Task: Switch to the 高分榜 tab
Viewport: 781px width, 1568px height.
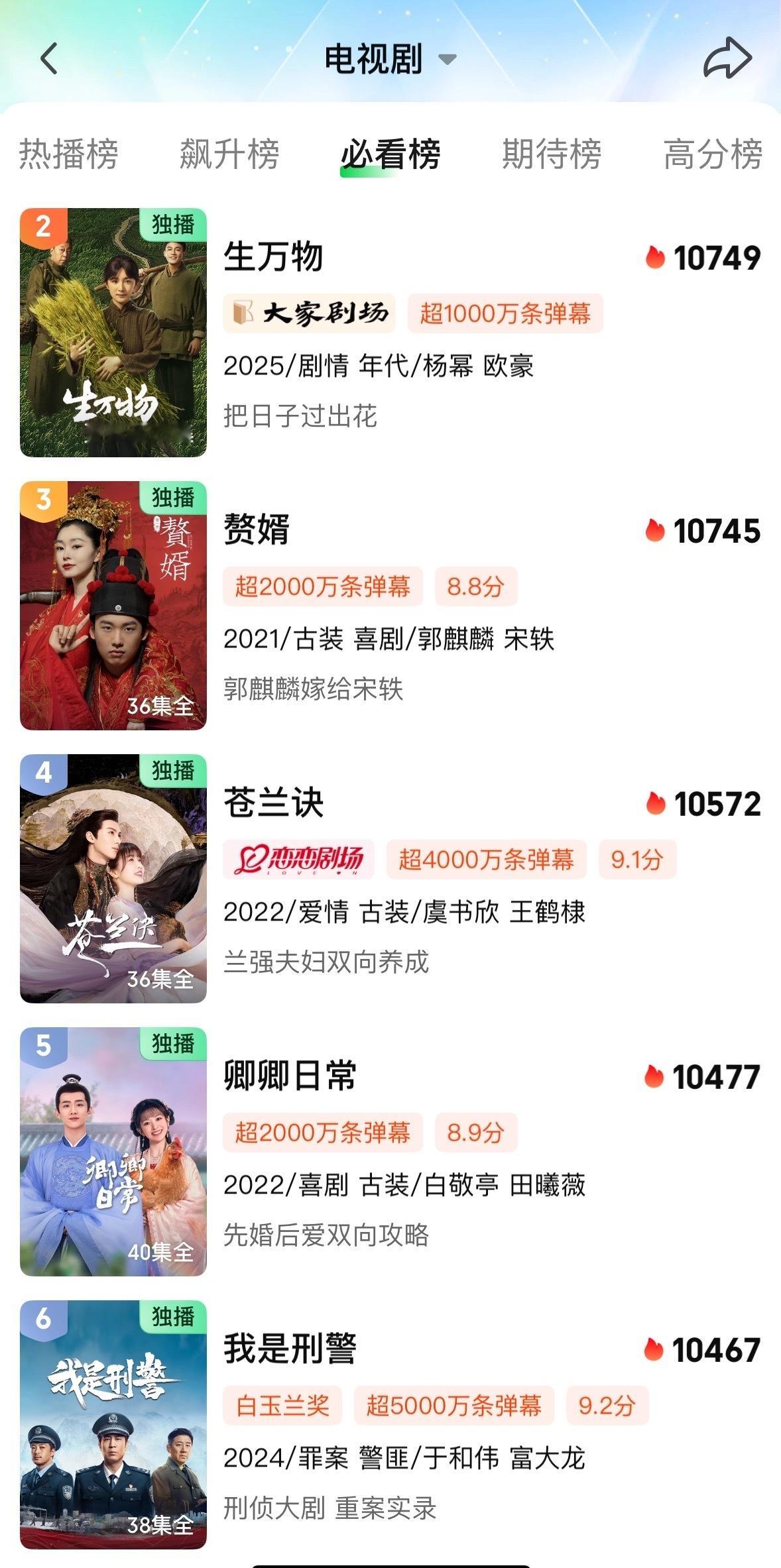Action: coord(713,154)
